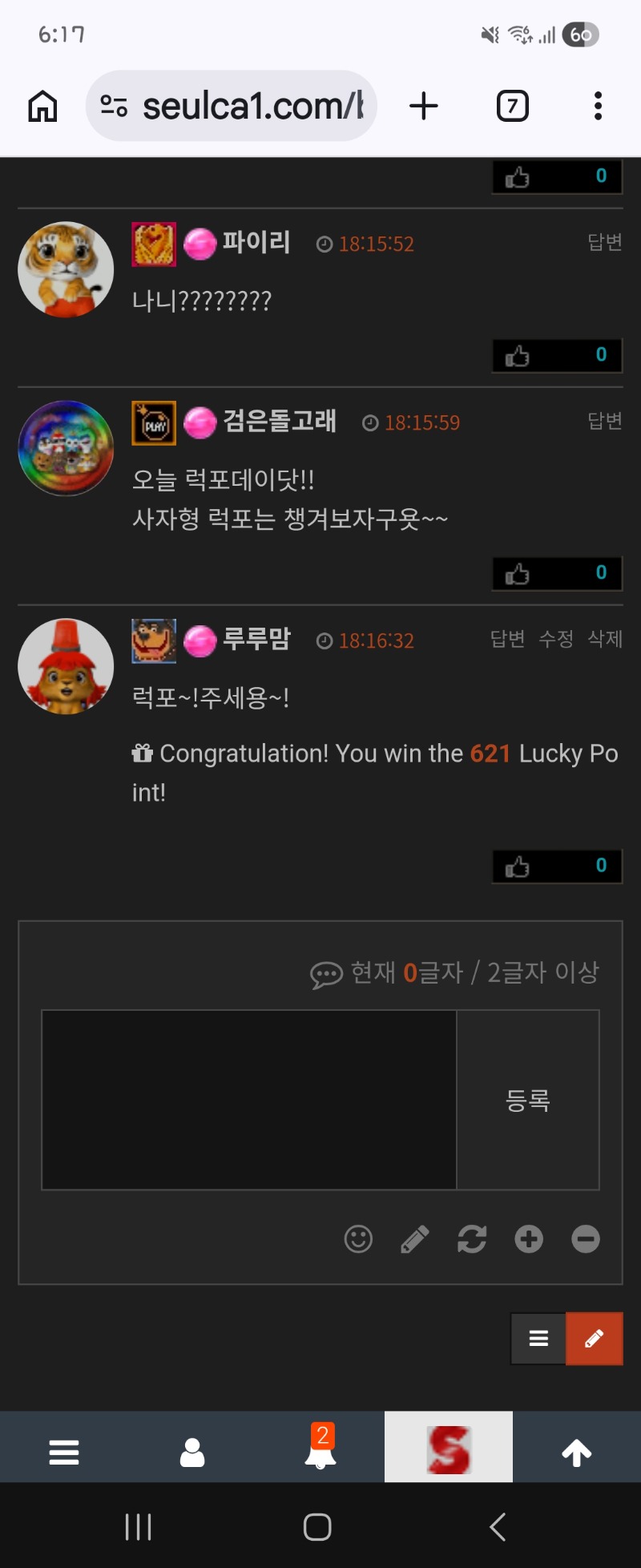Image resolution: width=641 pixels, height=1568 pixels.
Task: Open a new browser tab
Action: pos(424,106)
